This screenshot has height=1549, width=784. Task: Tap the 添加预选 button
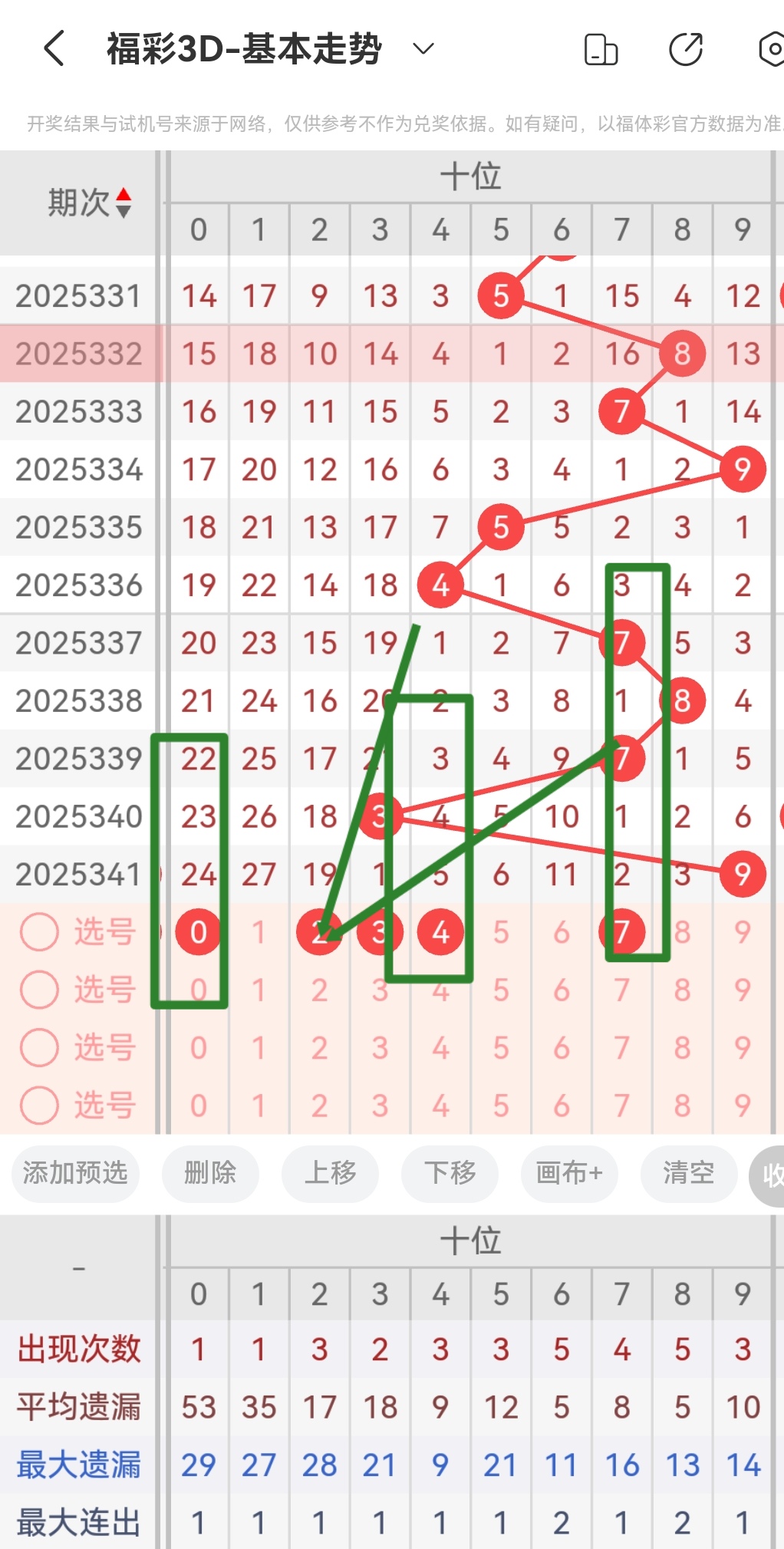pyautogui.click(x=75, y=1174)
